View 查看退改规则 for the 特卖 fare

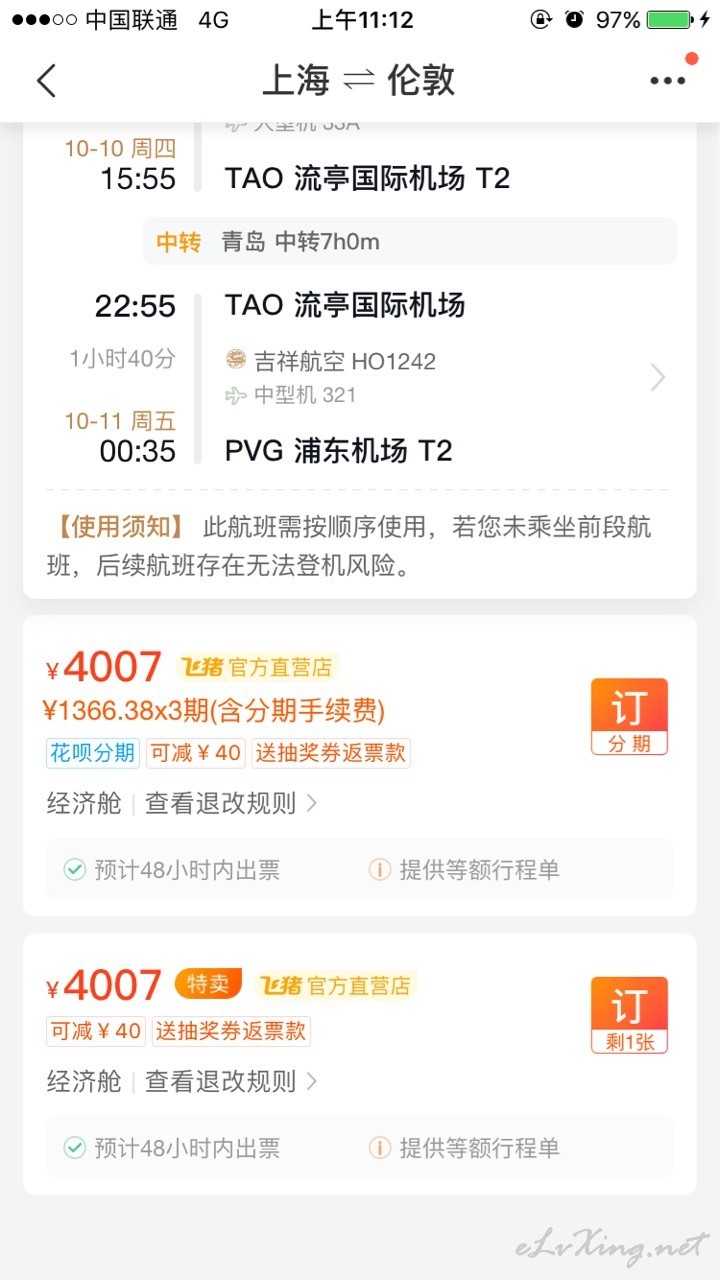point(231,1081)
